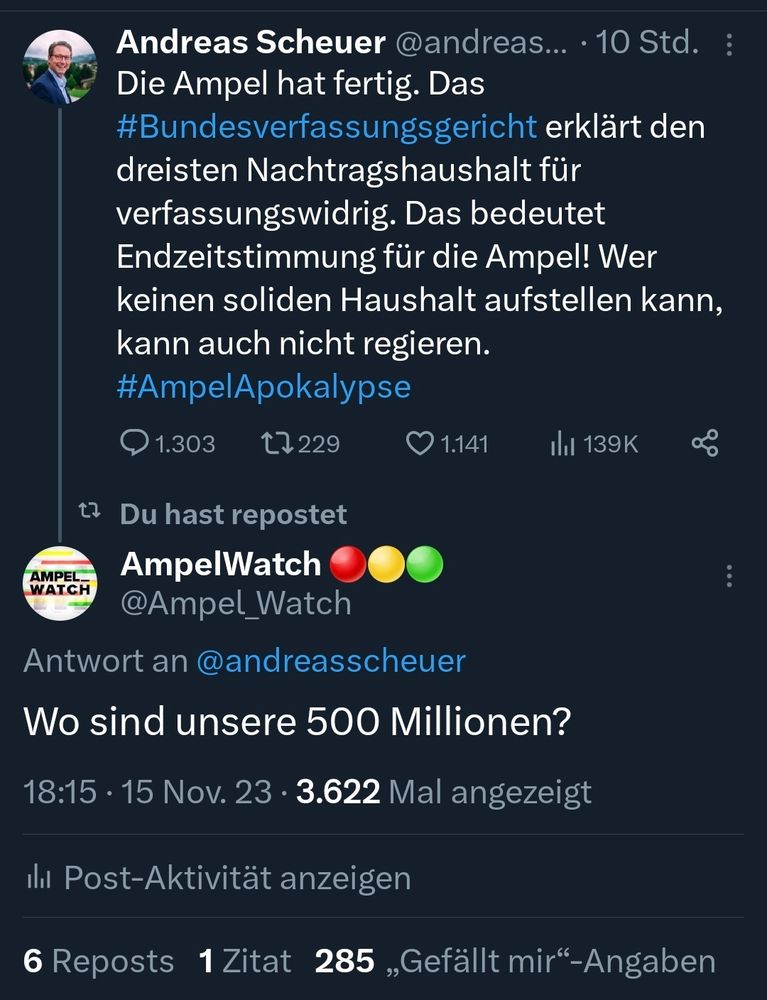Open Andreas Scheuer's profile picture
The height and width of the screenshot is (1000, 767).
pyautogui.click(x=60, y=67)
